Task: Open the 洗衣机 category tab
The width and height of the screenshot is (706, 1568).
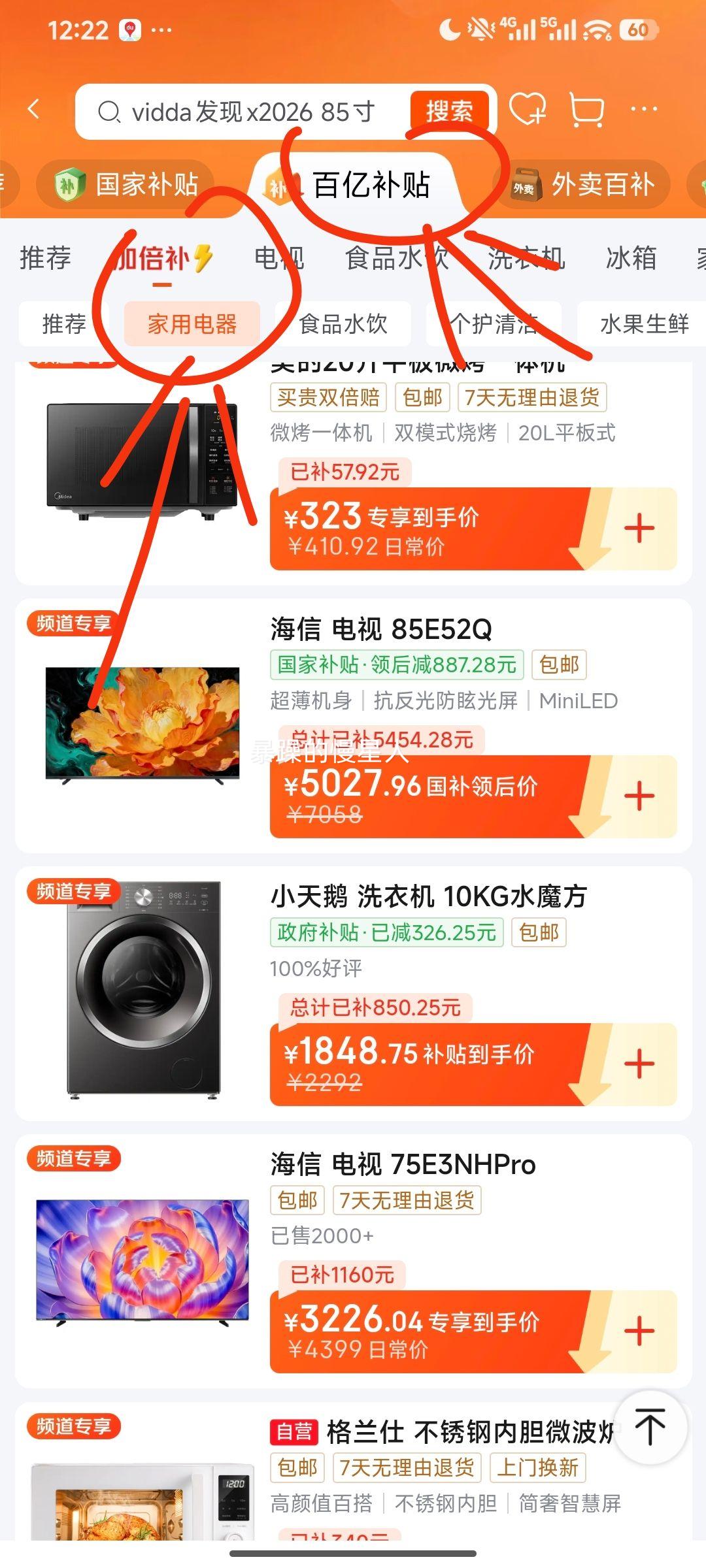Action: pyautogui.click(x=527, y=259)
